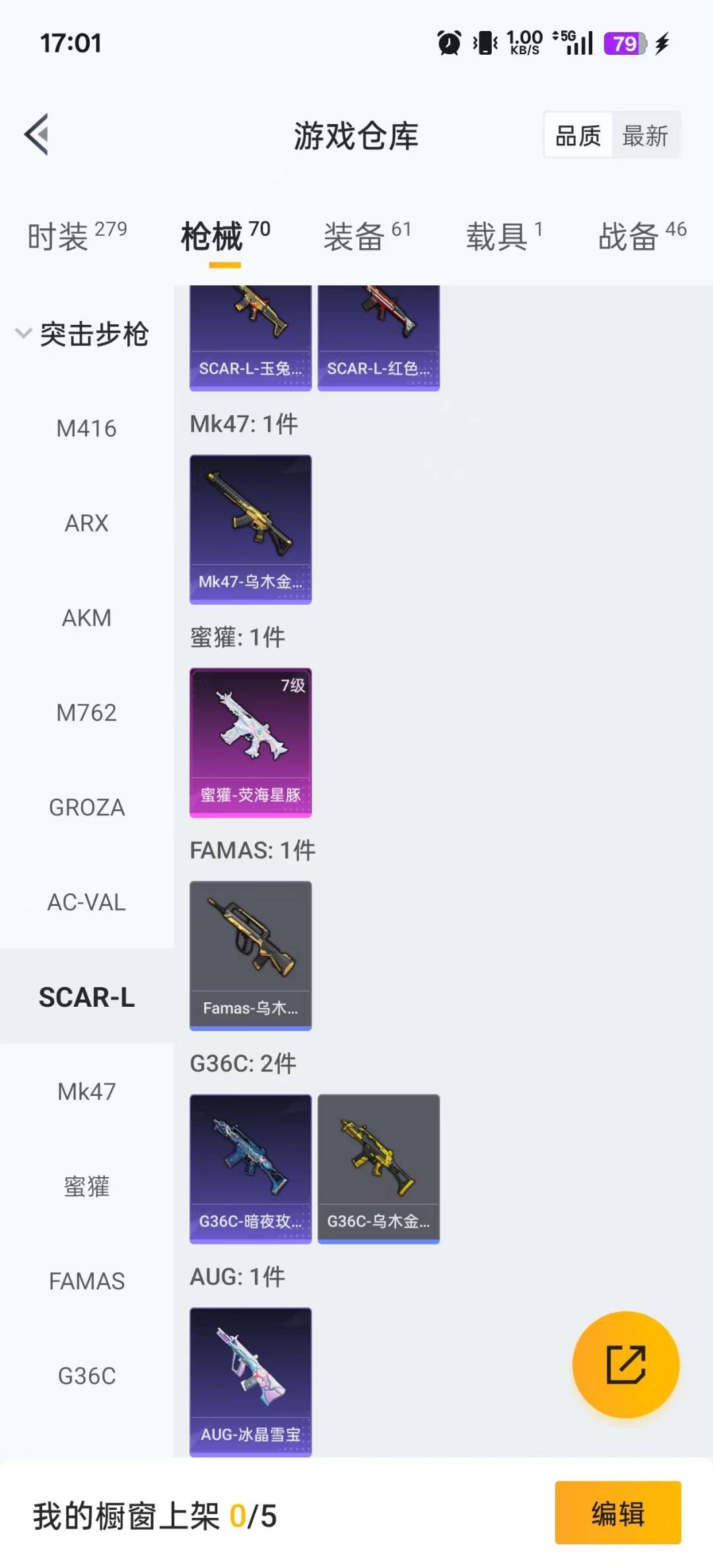Screen dimensions: 713x1568
Task: Open the Famas-乌木 weapon skin
Action: 250,956
